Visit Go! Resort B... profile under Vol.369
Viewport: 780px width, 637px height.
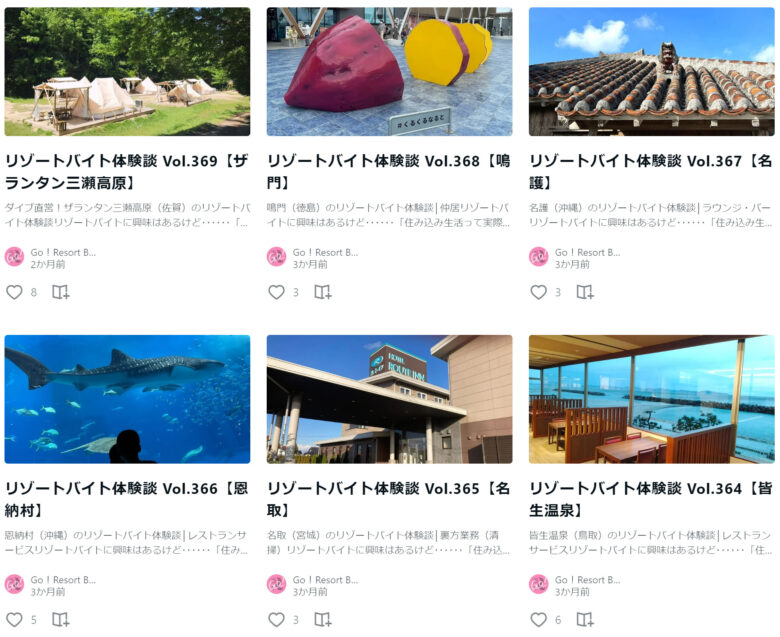point(63,252)
